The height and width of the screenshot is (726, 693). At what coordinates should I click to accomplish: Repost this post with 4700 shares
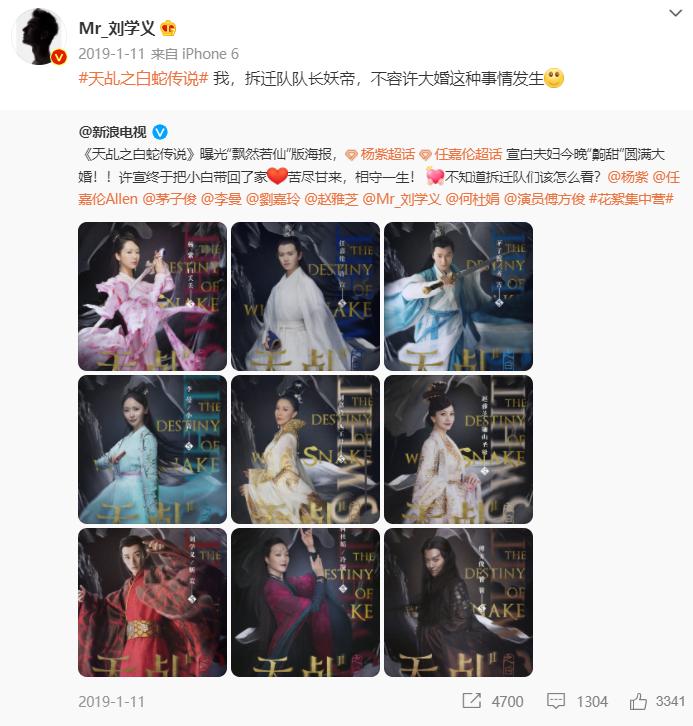coord(493,702)
